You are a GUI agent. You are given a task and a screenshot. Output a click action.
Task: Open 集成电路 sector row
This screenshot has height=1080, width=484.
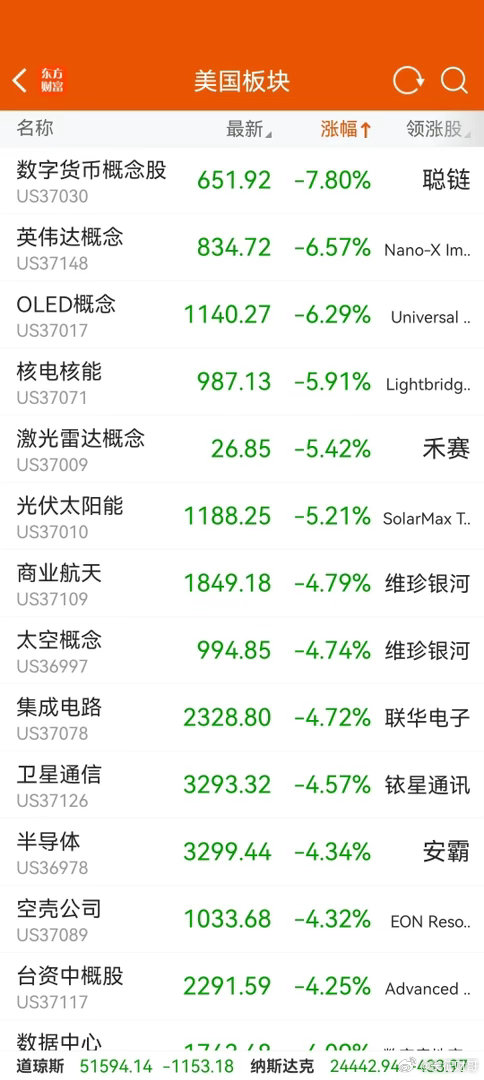242,718
